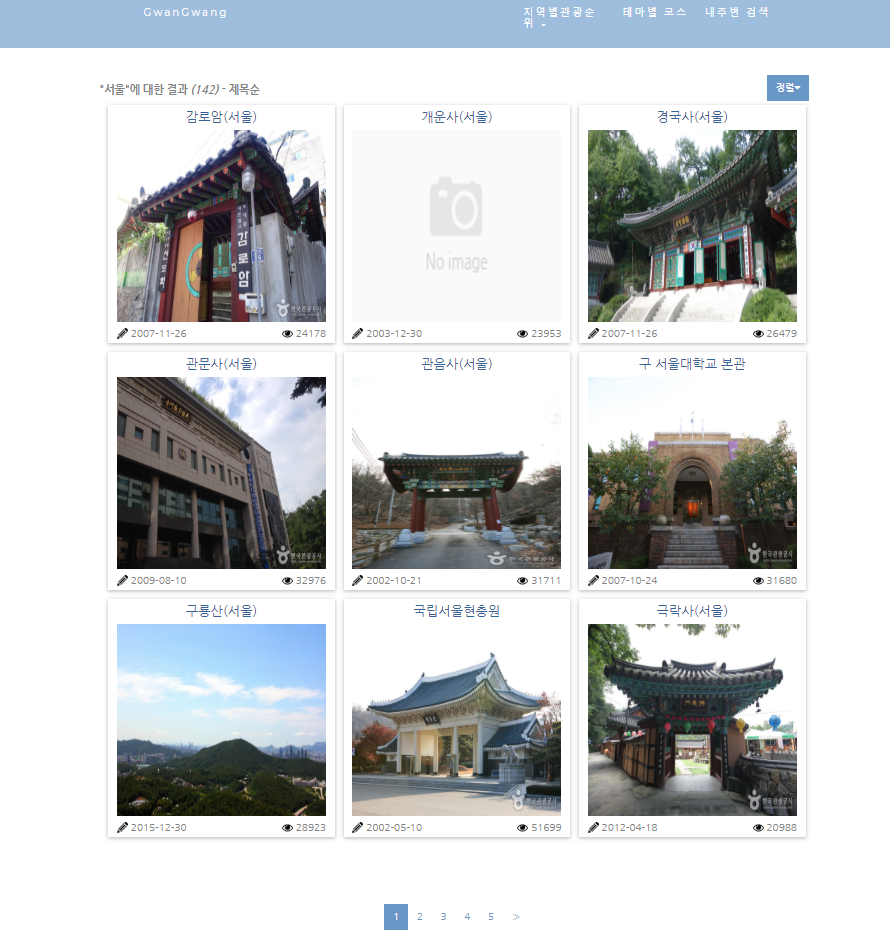
Task: Open the 국립서울현충원 page link
Action: (456, 611)
